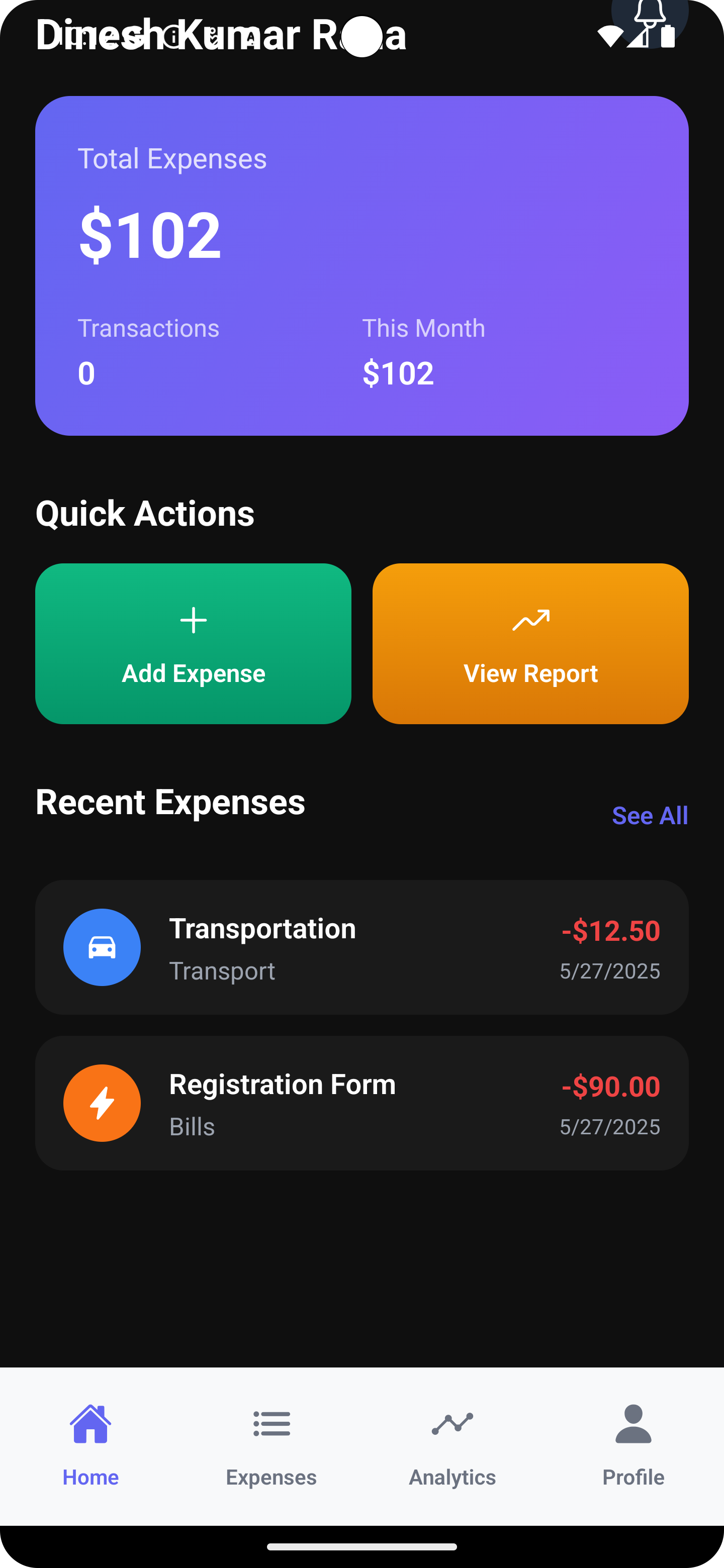
Task: Open the Transportation expense entry
Action: [x=361, y=947]
